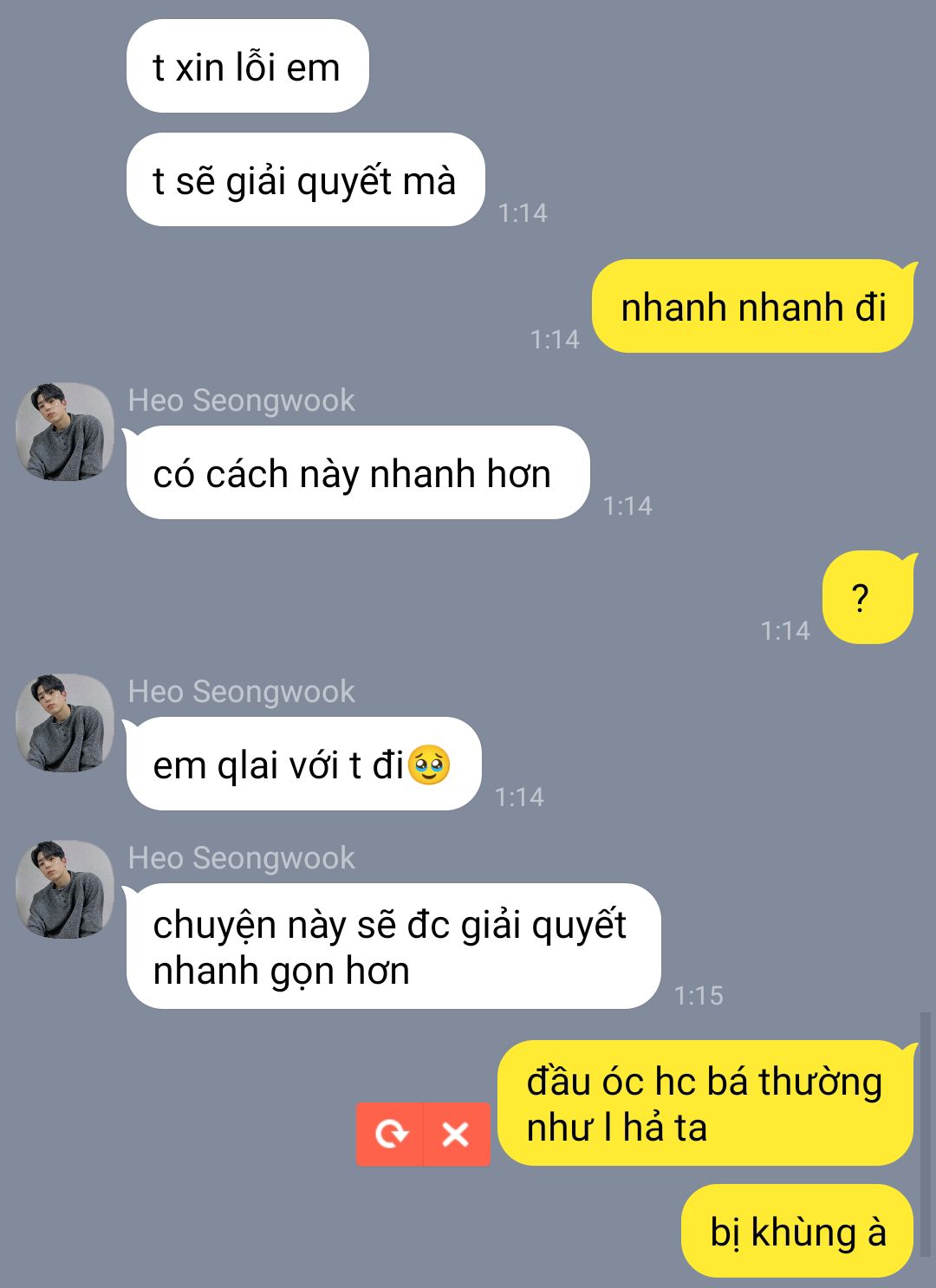Tap Heo Seongwook's avatar beside 'em qlai với t đi'

point(65,723)
